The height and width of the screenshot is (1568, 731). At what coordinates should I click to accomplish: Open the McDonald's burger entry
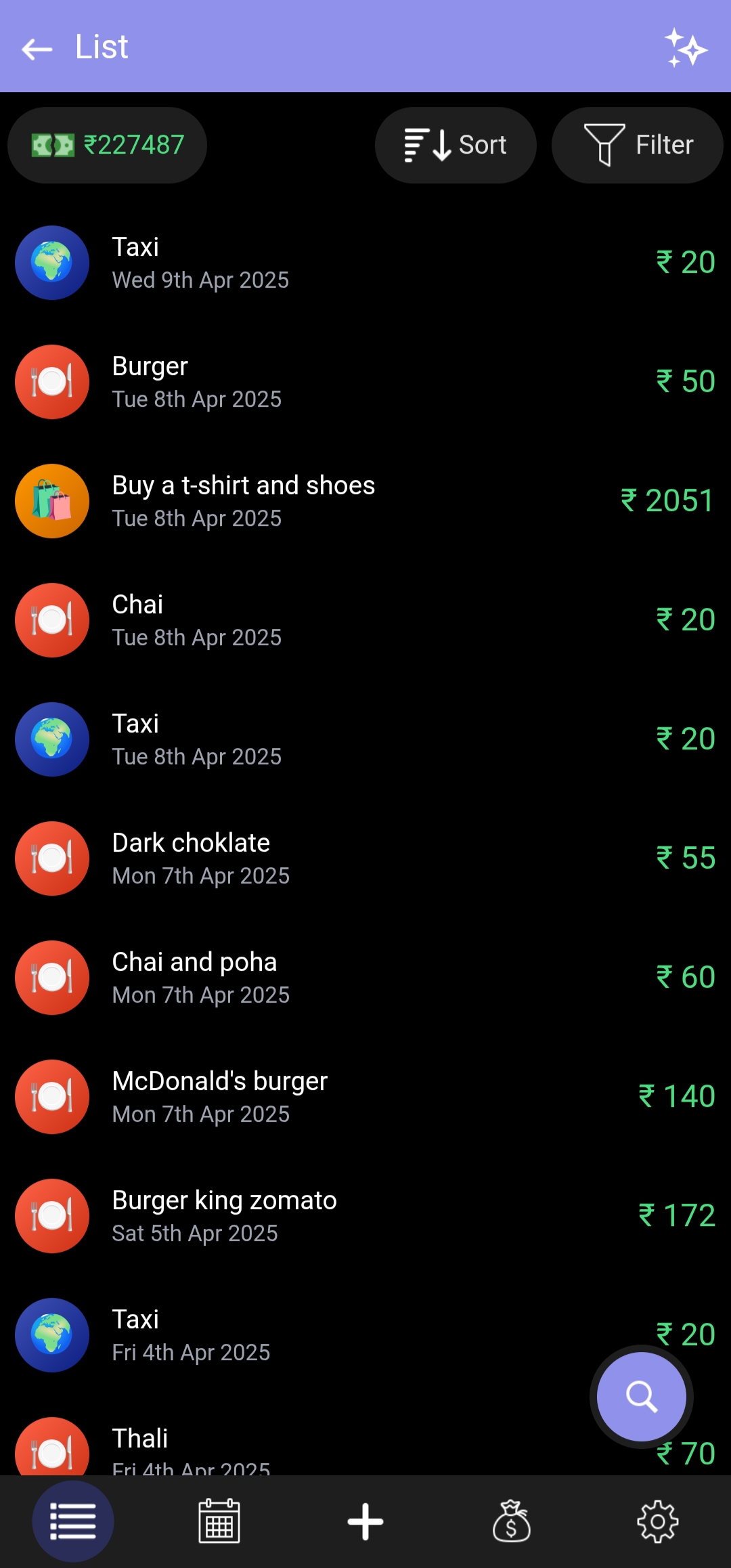point(365,1097)
